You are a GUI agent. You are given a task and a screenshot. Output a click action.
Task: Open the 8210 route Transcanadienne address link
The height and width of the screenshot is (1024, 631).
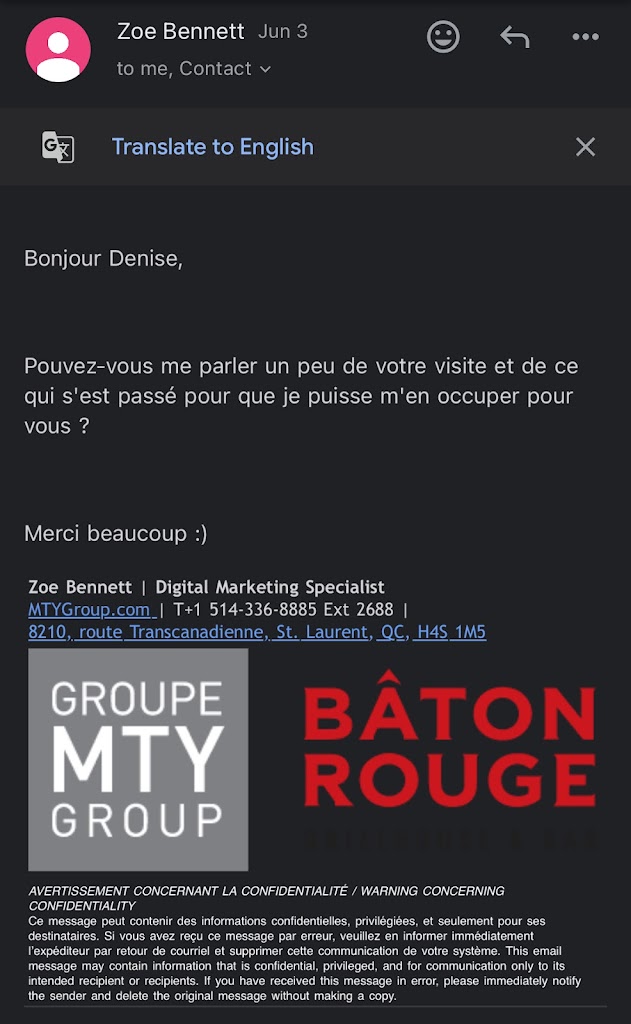pyautogui.click(x=257, y=632)
